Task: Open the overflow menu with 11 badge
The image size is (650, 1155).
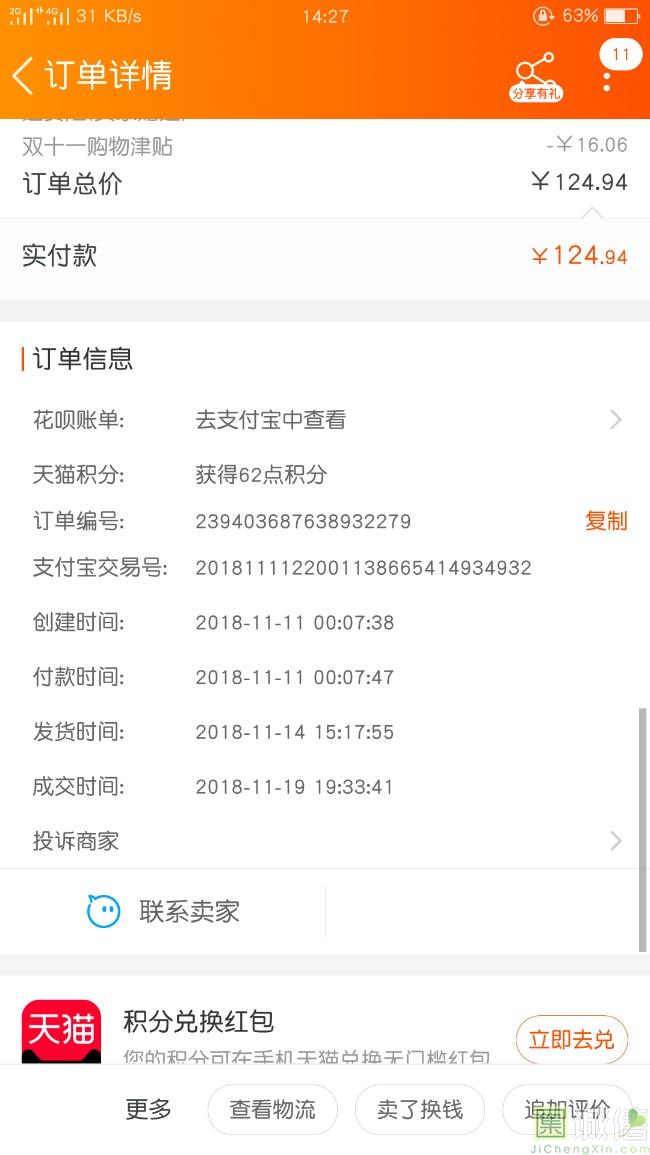Action: (607, 75)
